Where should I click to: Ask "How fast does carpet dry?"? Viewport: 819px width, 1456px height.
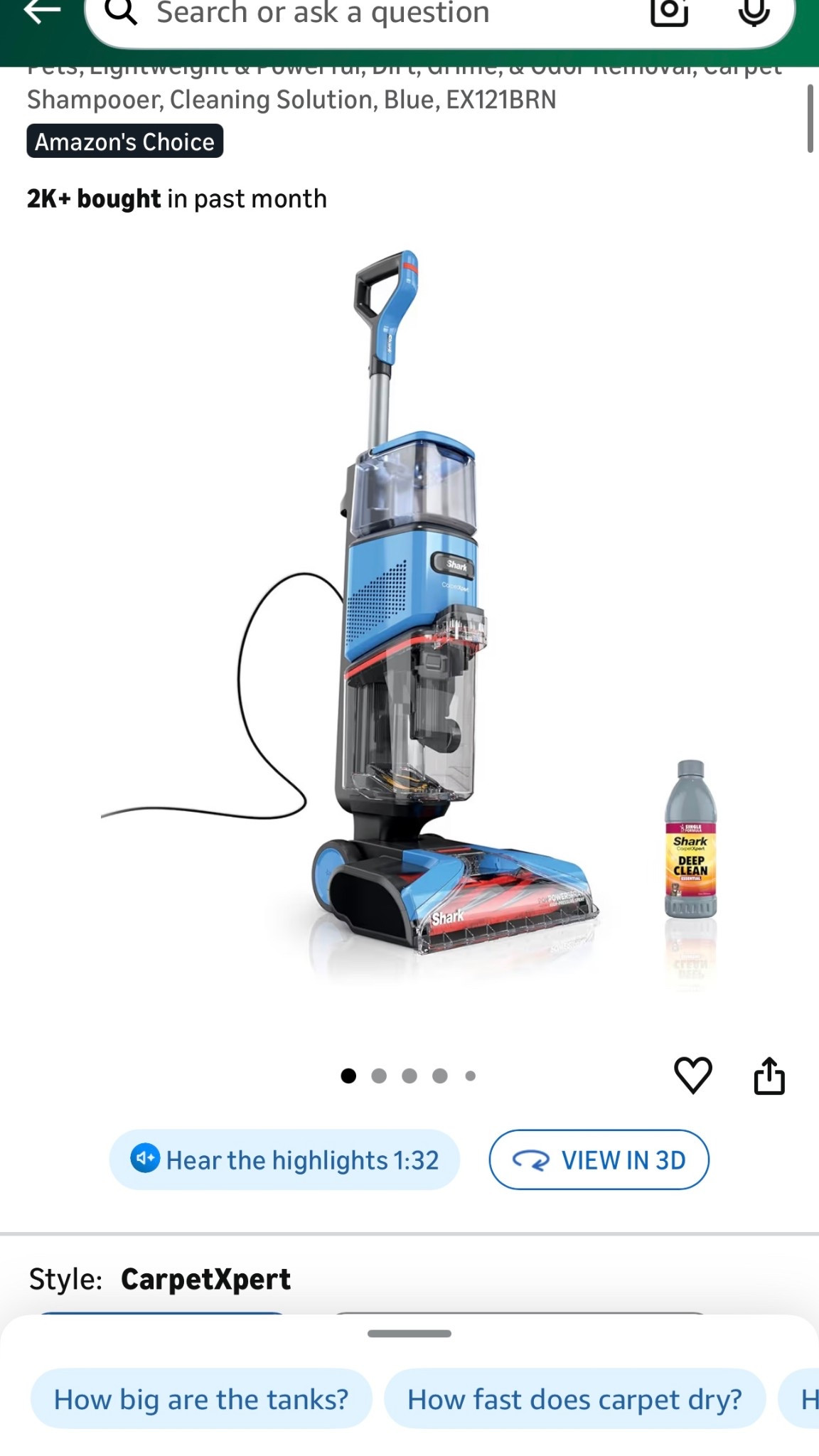tap(574, 1399)
